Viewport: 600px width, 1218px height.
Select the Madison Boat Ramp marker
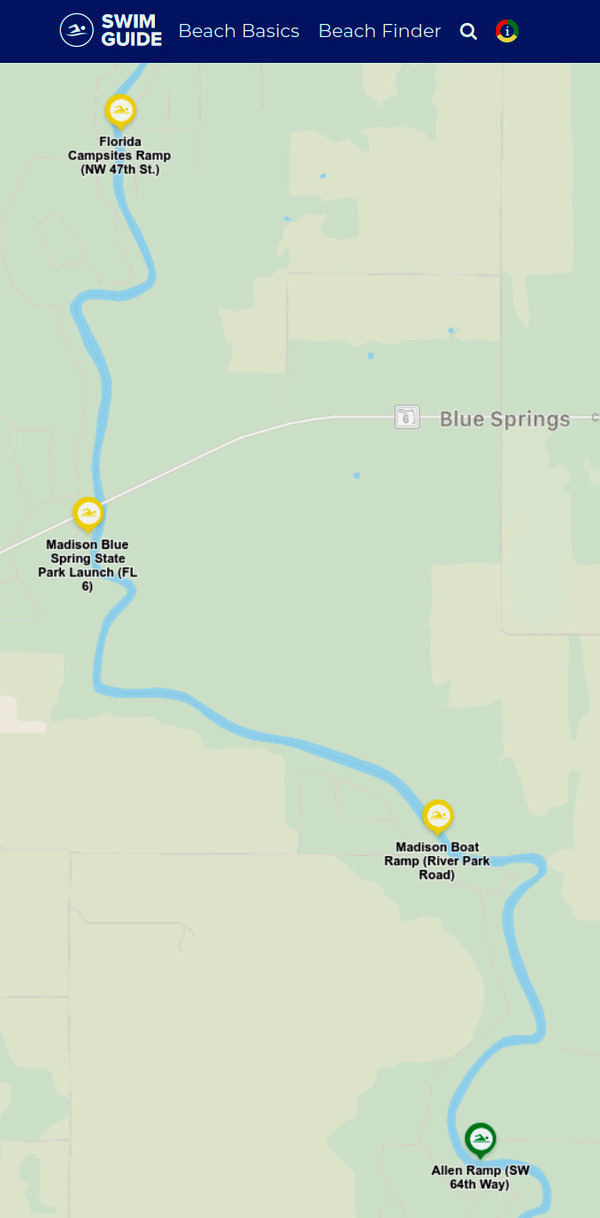(437, 816)
